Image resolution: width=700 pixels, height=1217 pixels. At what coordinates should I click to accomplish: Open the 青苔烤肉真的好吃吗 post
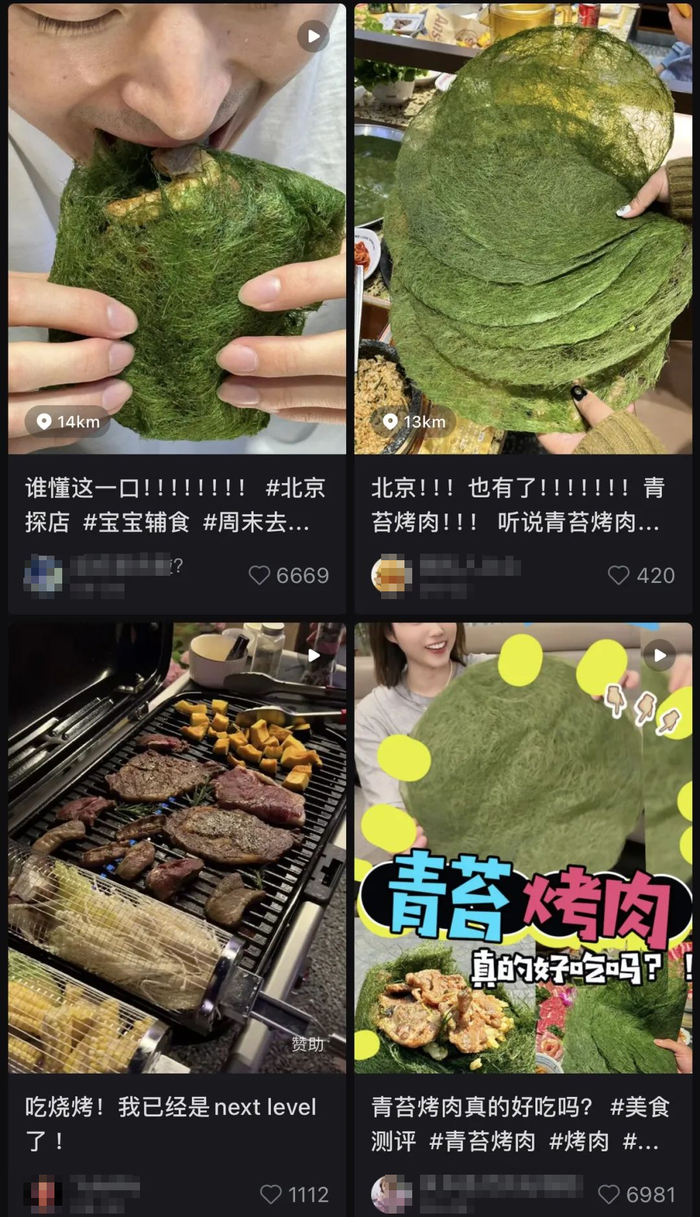pyautogui.click(x=523, y=848)
